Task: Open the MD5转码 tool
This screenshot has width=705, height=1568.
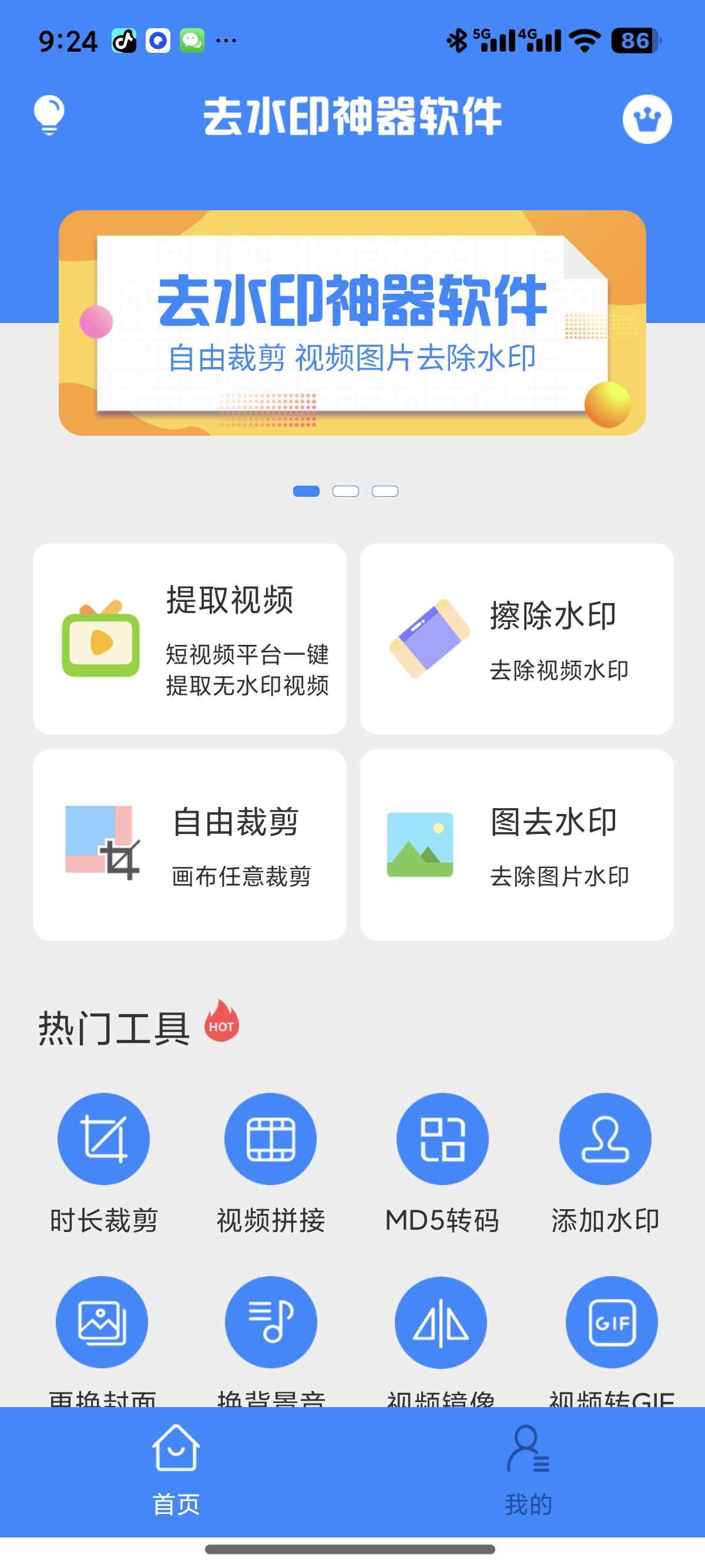Action: coord(442,1139)
